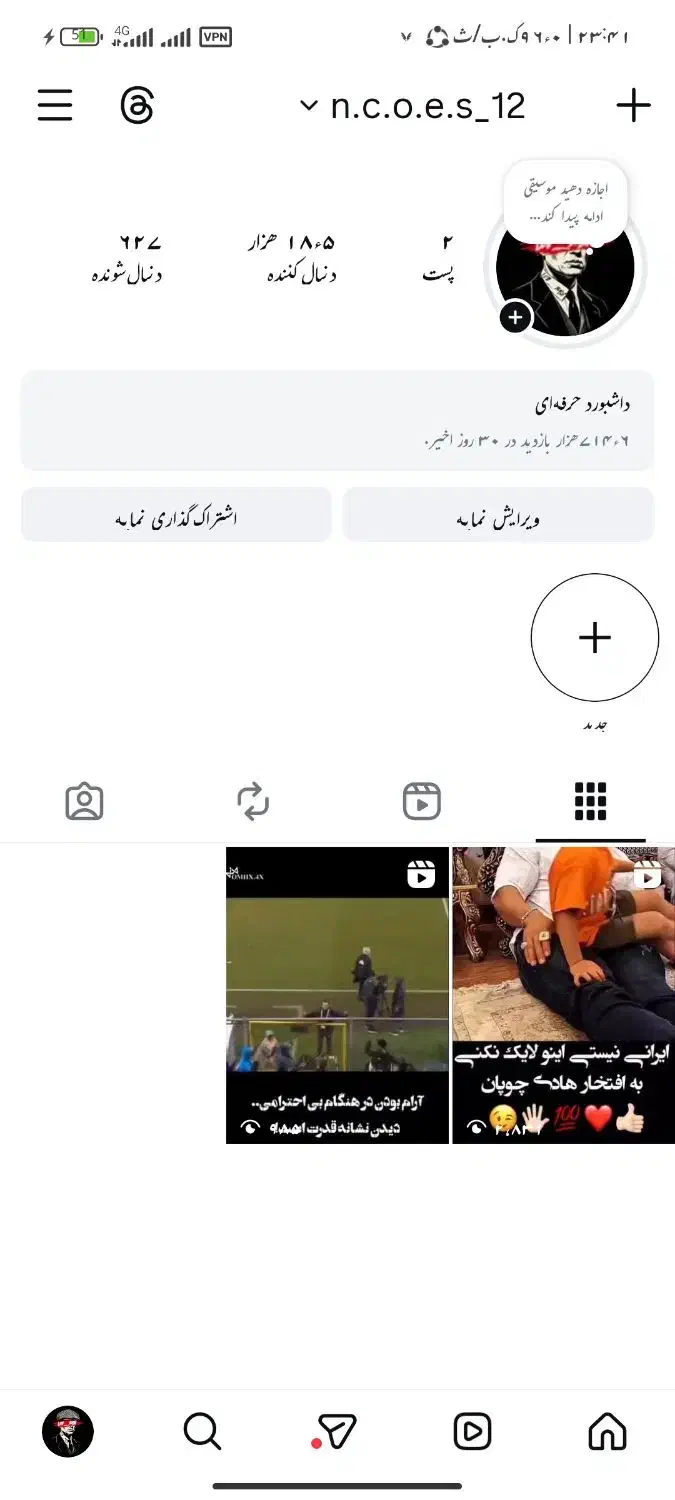Open the professional dashboard (داشبورد حرفه‌ای)

pos(337,420)
